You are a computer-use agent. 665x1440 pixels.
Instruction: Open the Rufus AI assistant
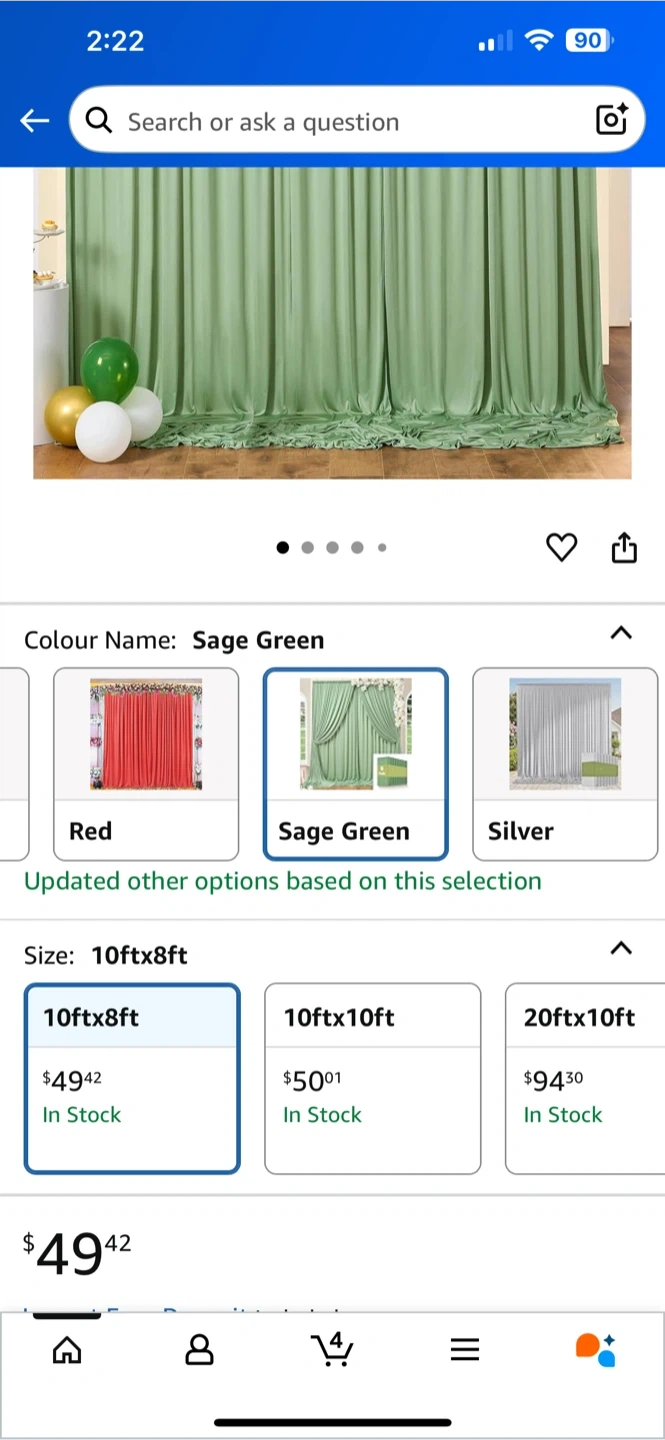pyautogui.click(x=596, y=1349)
